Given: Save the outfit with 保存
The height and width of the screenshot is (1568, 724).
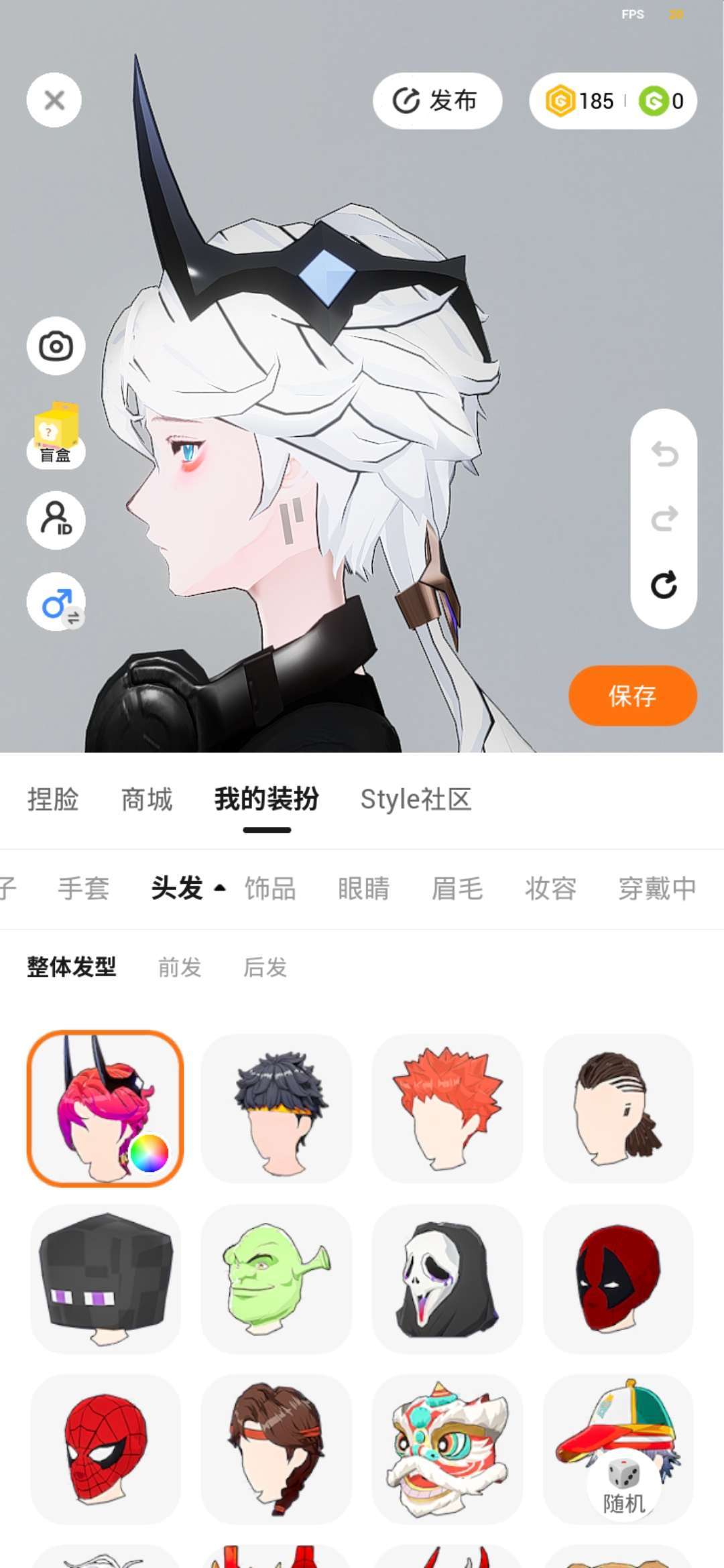Looking at the screenshot, I should 633,696.
